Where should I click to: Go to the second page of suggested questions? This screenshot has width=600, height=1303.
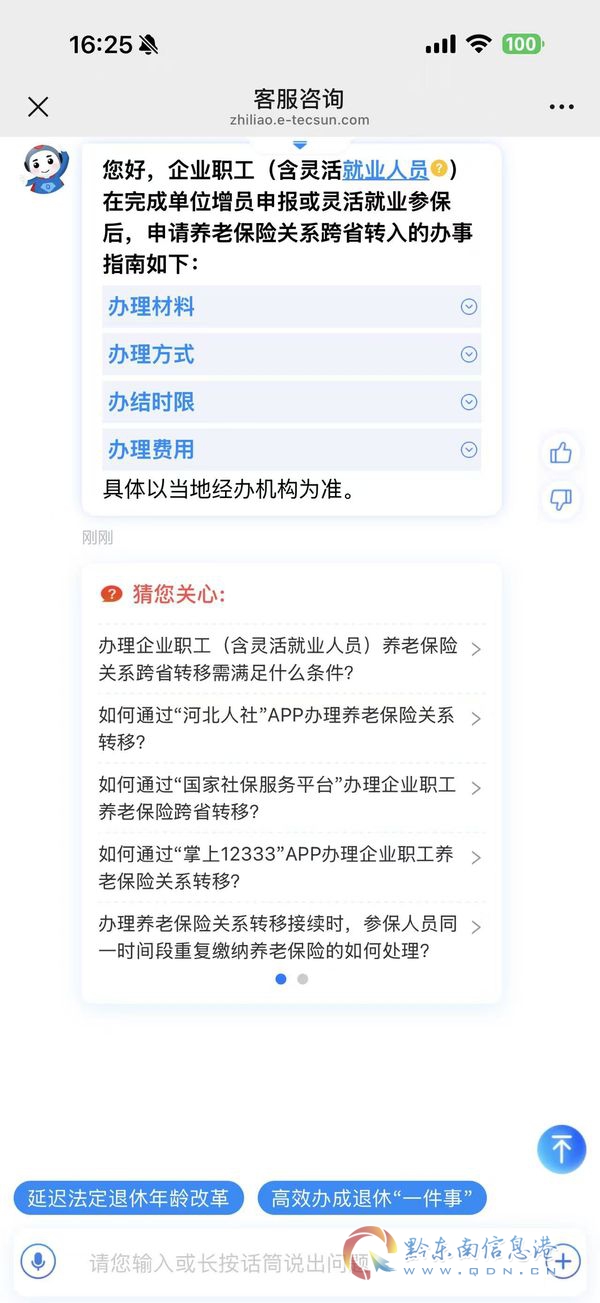click(x=303, y=979)
